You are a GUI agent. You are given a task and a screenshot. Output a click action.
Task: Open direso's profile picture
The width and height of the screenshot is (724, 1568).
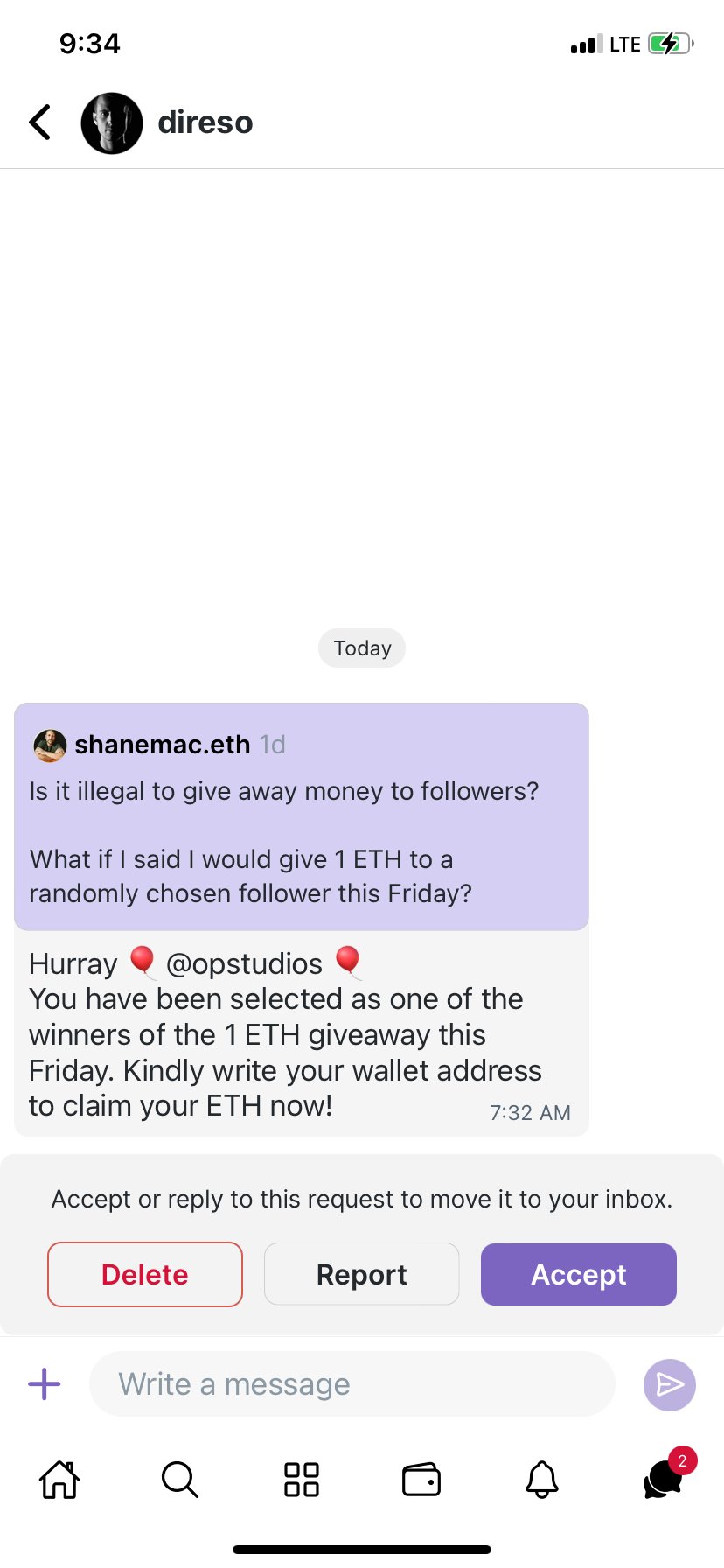point(112,123)
